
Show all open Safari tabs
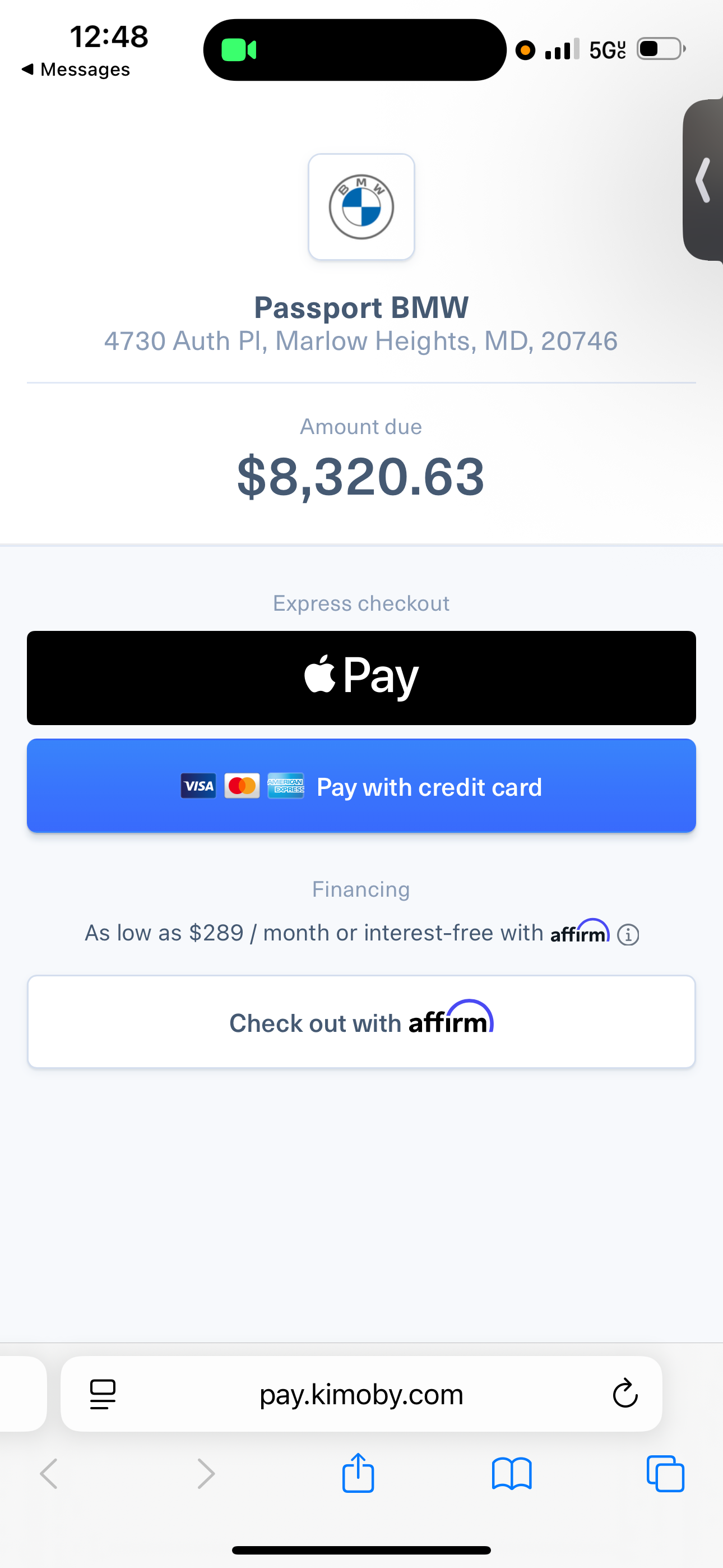(665, 1474)
